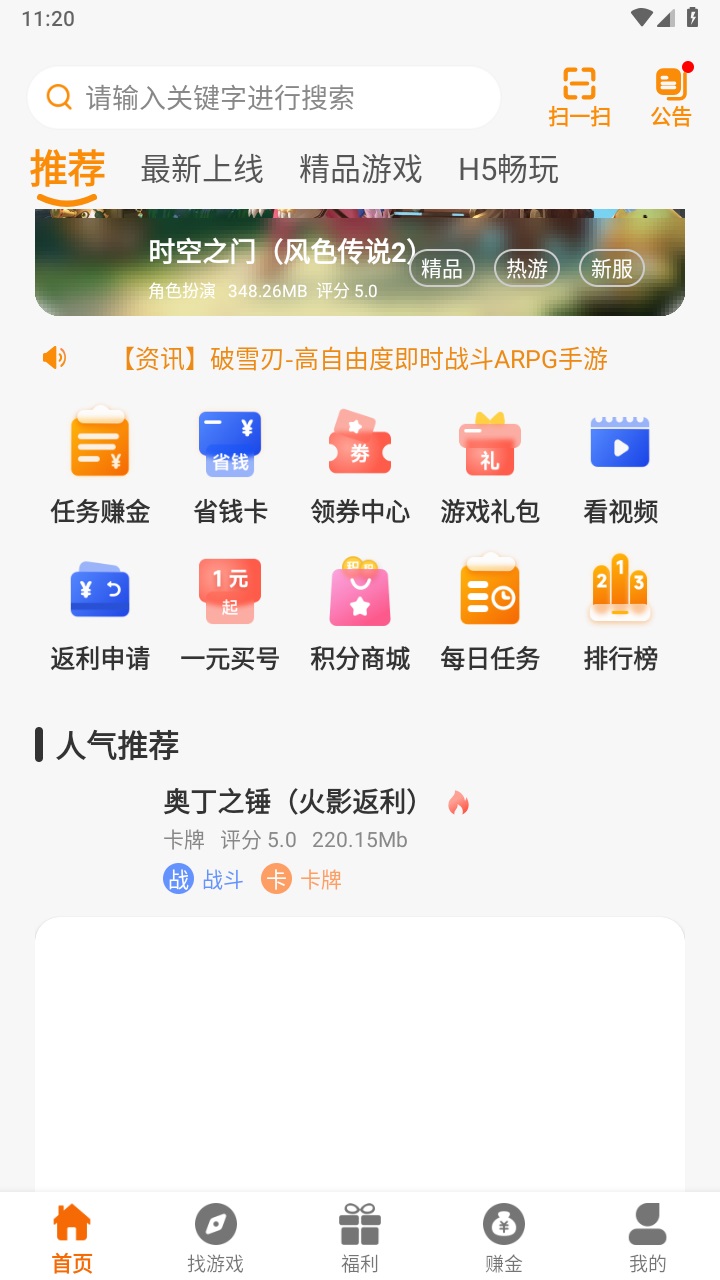The image size is (720, 1280).
Task: Launch the 扫一扫 QR scanner
Action: (x=580, y=95)
